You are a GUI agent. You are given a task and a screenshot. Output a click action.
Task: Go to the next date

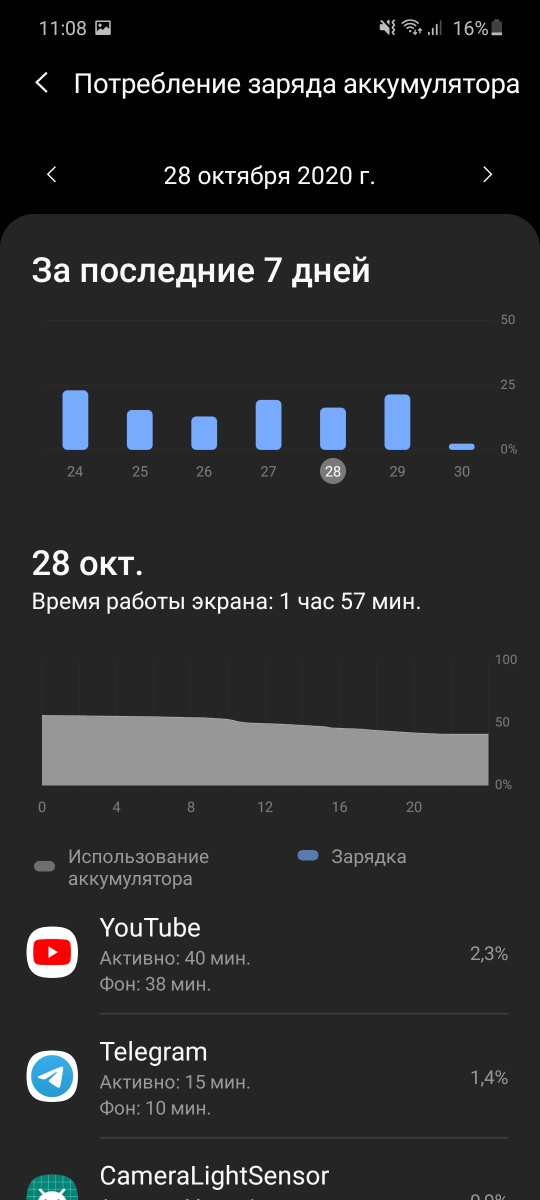[x=488, y=175]
